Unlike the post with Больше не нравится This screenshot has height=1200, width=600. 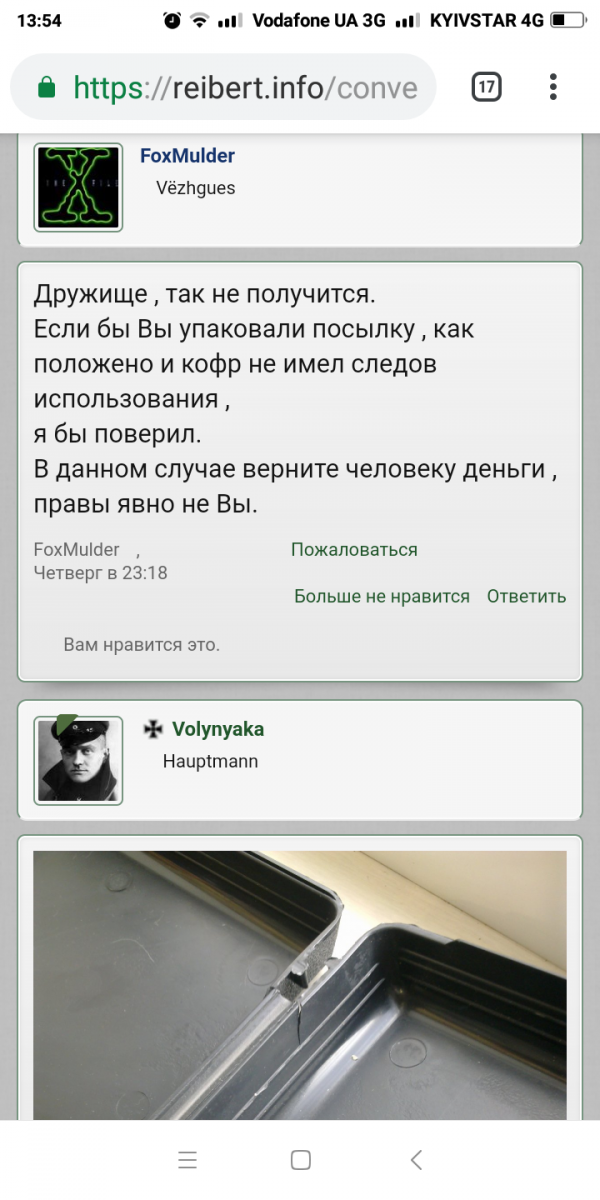381,596
